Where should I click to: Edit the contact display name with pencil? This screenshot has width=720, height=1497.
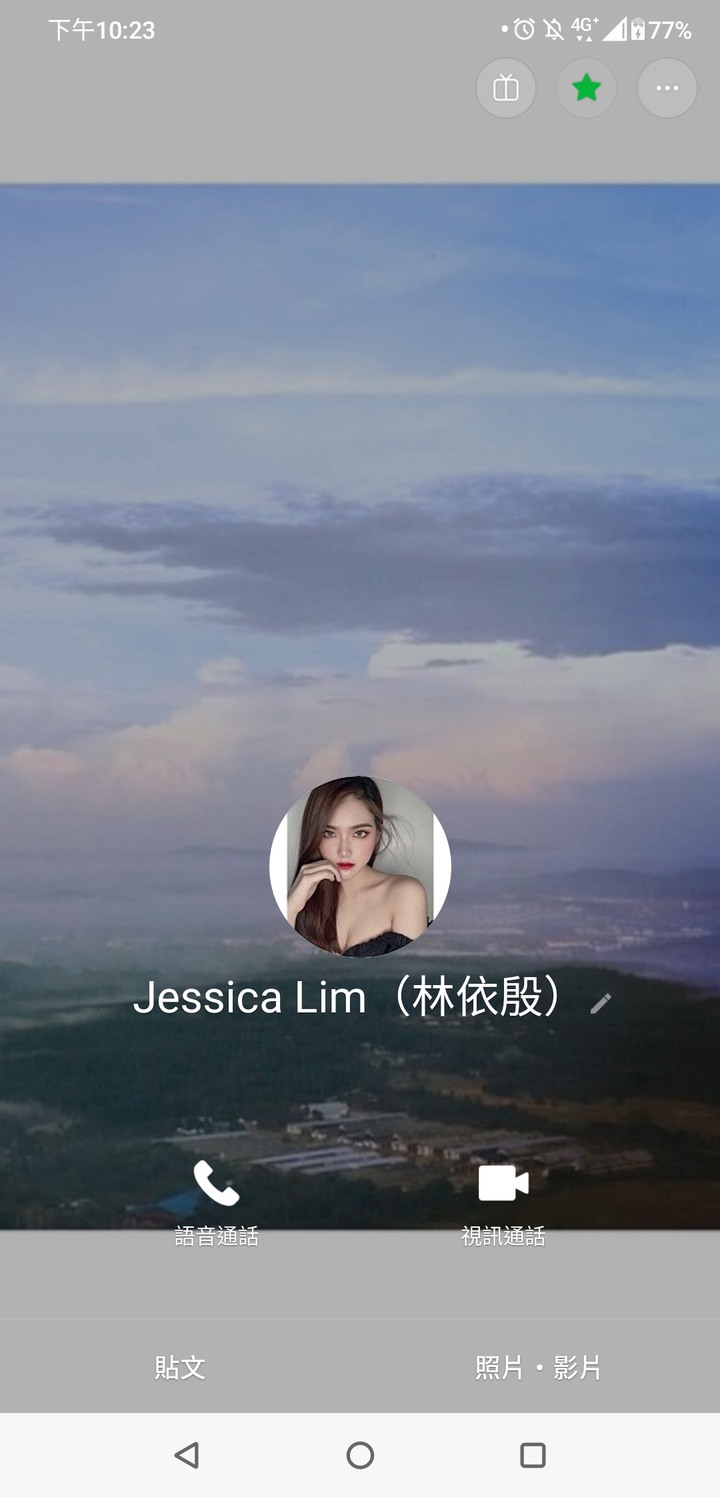pyautogui.click(x=600, y=1004)
